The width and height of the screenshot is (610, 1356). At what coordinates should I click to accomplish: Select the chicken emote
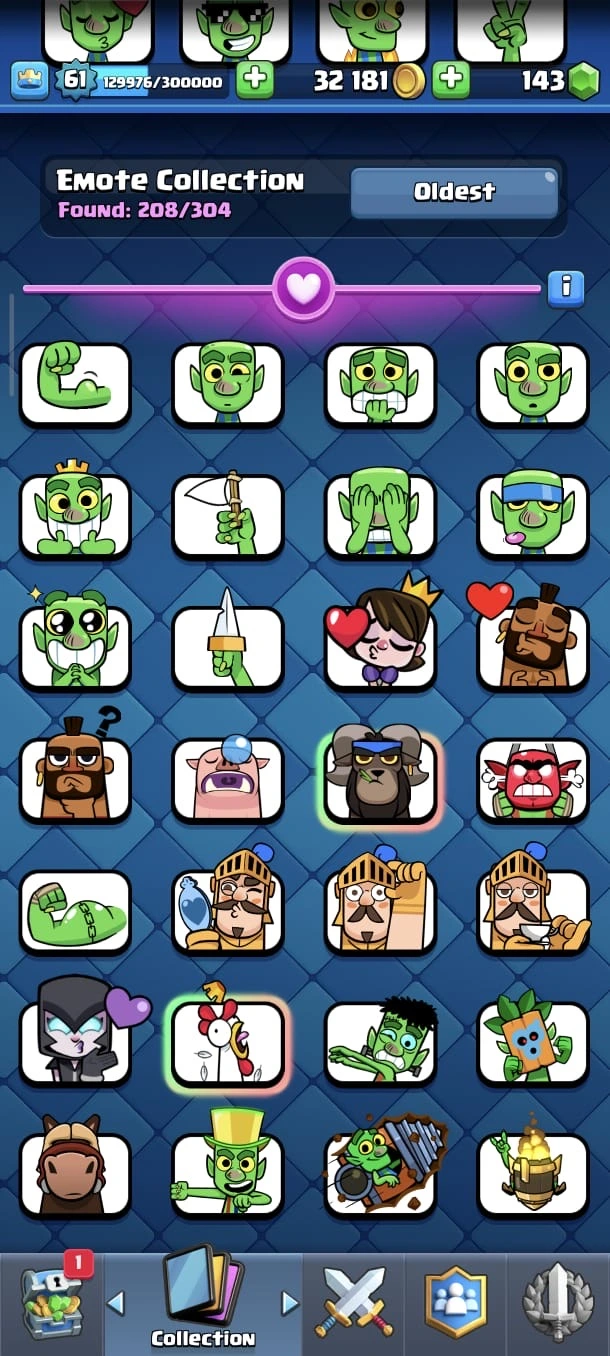pyautogui.click(x=228, y=1042)
